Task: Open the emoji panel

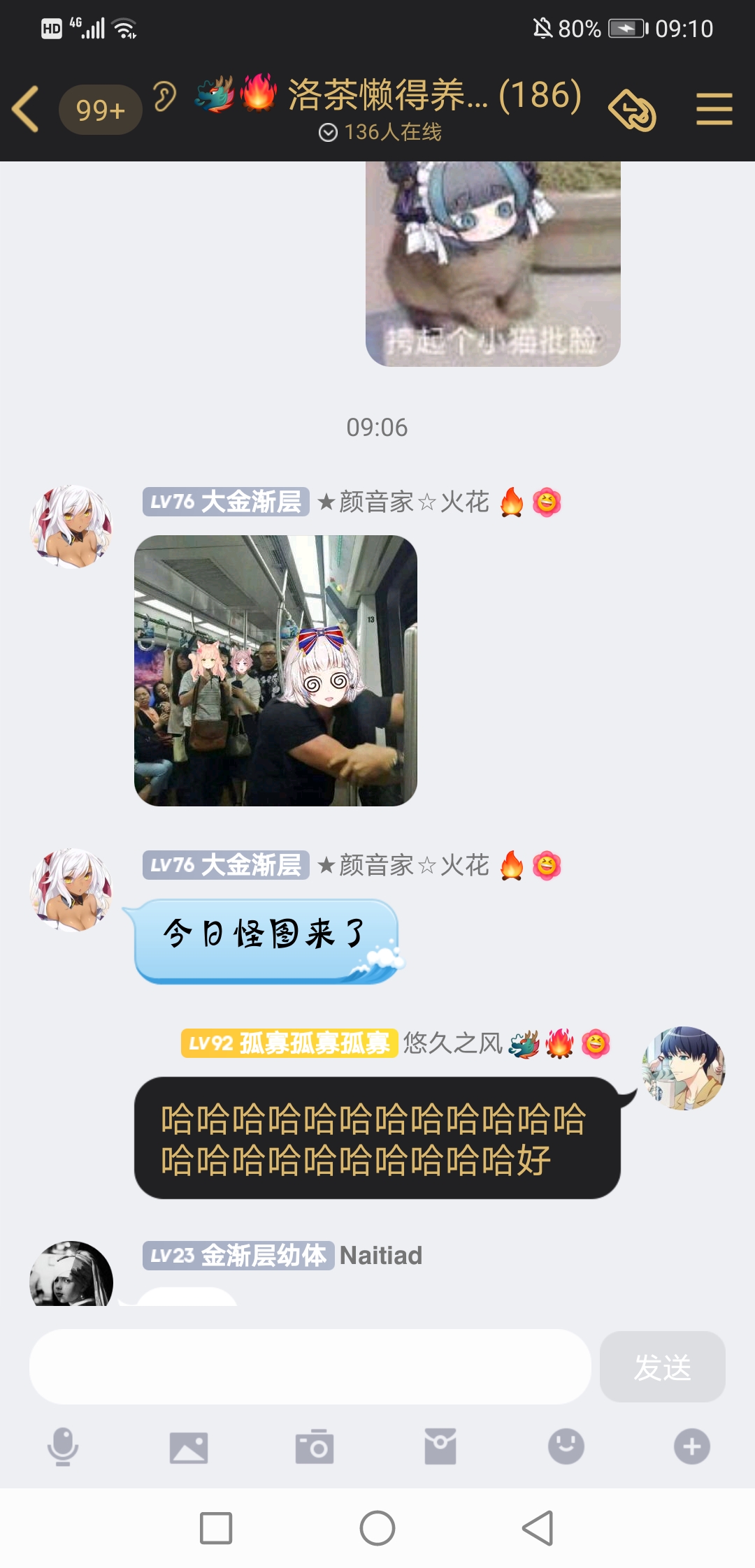Action: click(566, 1446)
